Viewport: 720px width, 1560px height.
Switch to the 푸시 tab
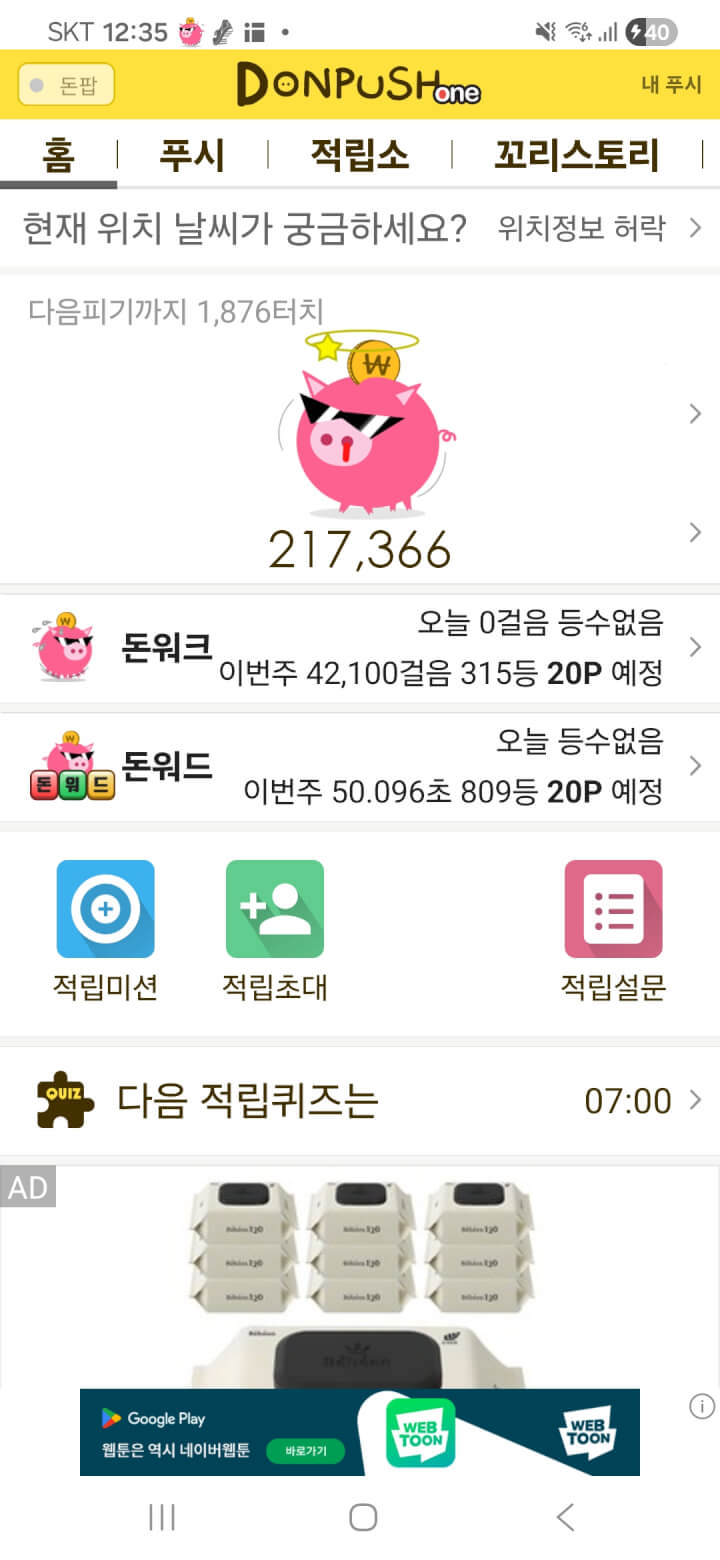192,156
